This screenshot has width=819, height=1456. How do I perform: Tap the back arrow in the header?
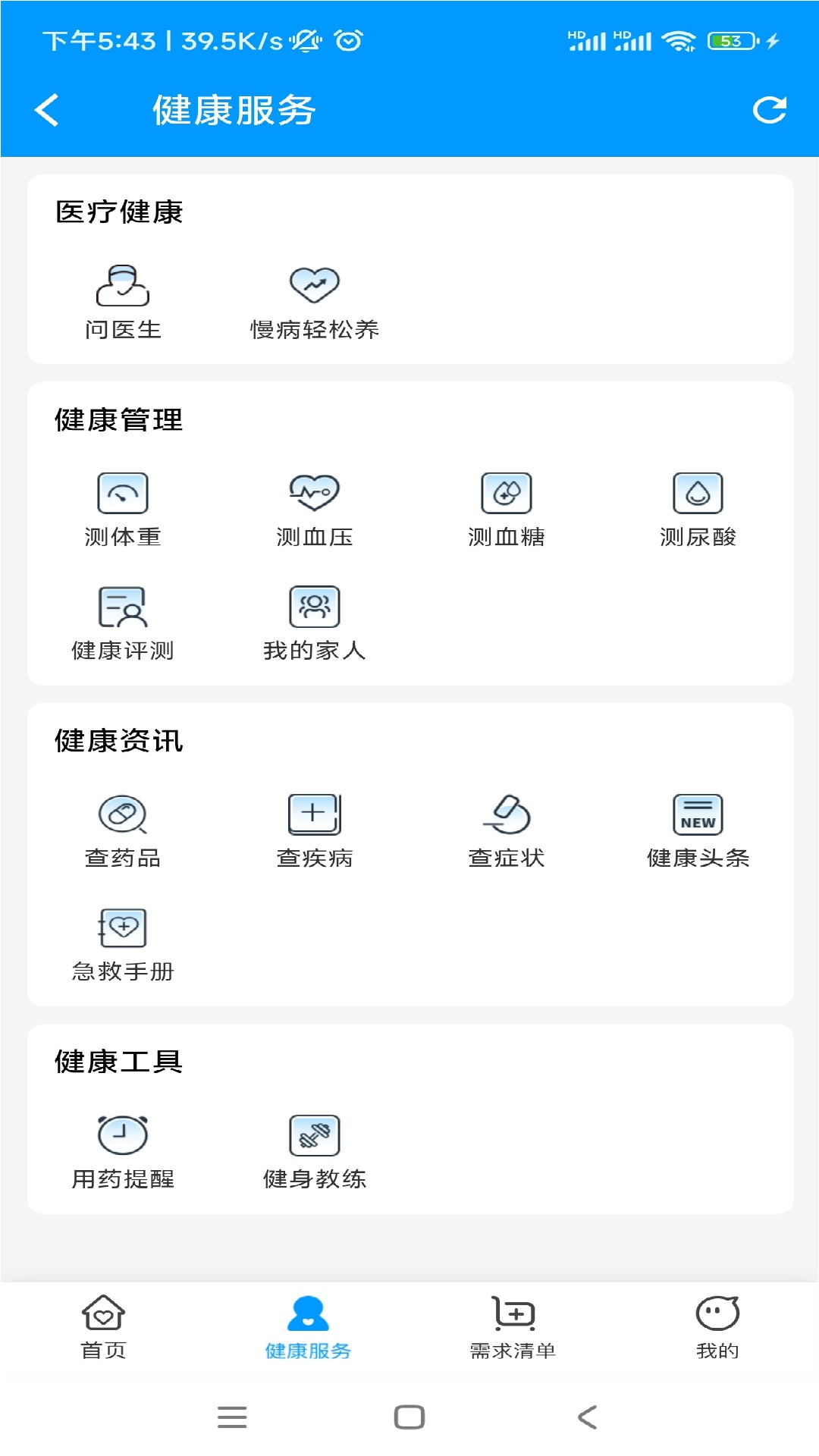pyautogui.click(x=48, y=108)
